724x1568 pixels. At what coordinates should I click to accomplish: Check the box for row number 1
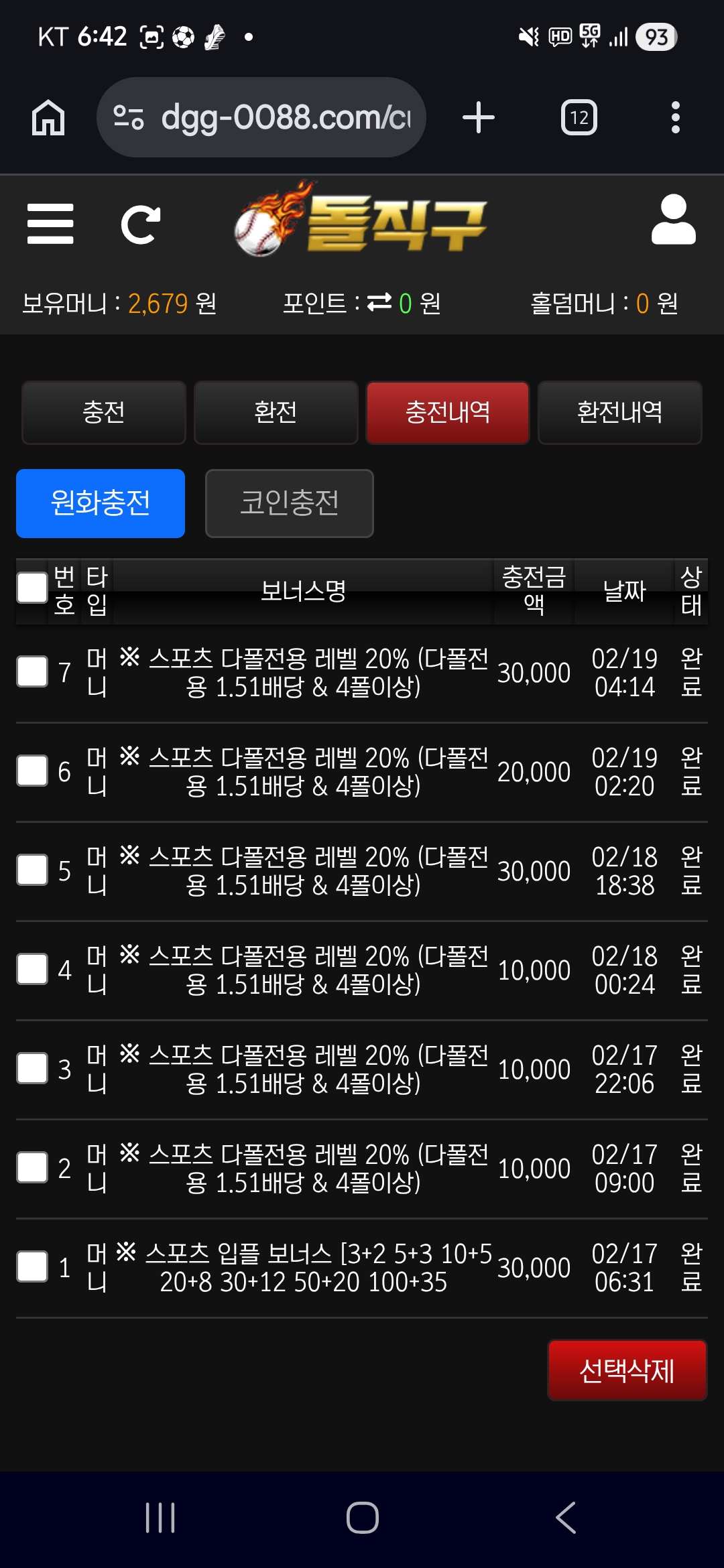click(32, 1266)
